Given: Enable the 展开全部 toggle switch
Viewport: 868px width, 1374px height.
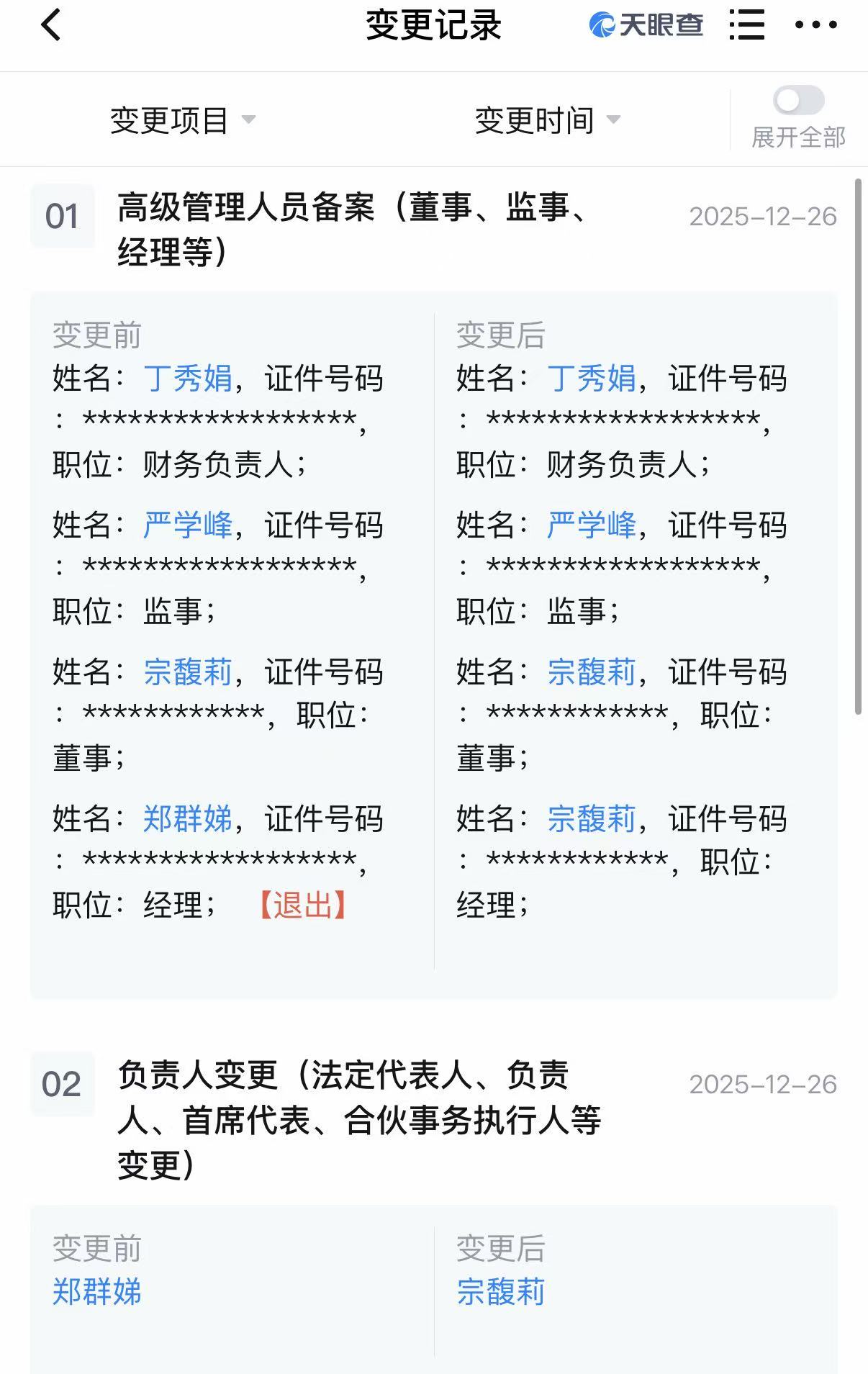Looking at the screenshot, I should click(x=799, y=103).
